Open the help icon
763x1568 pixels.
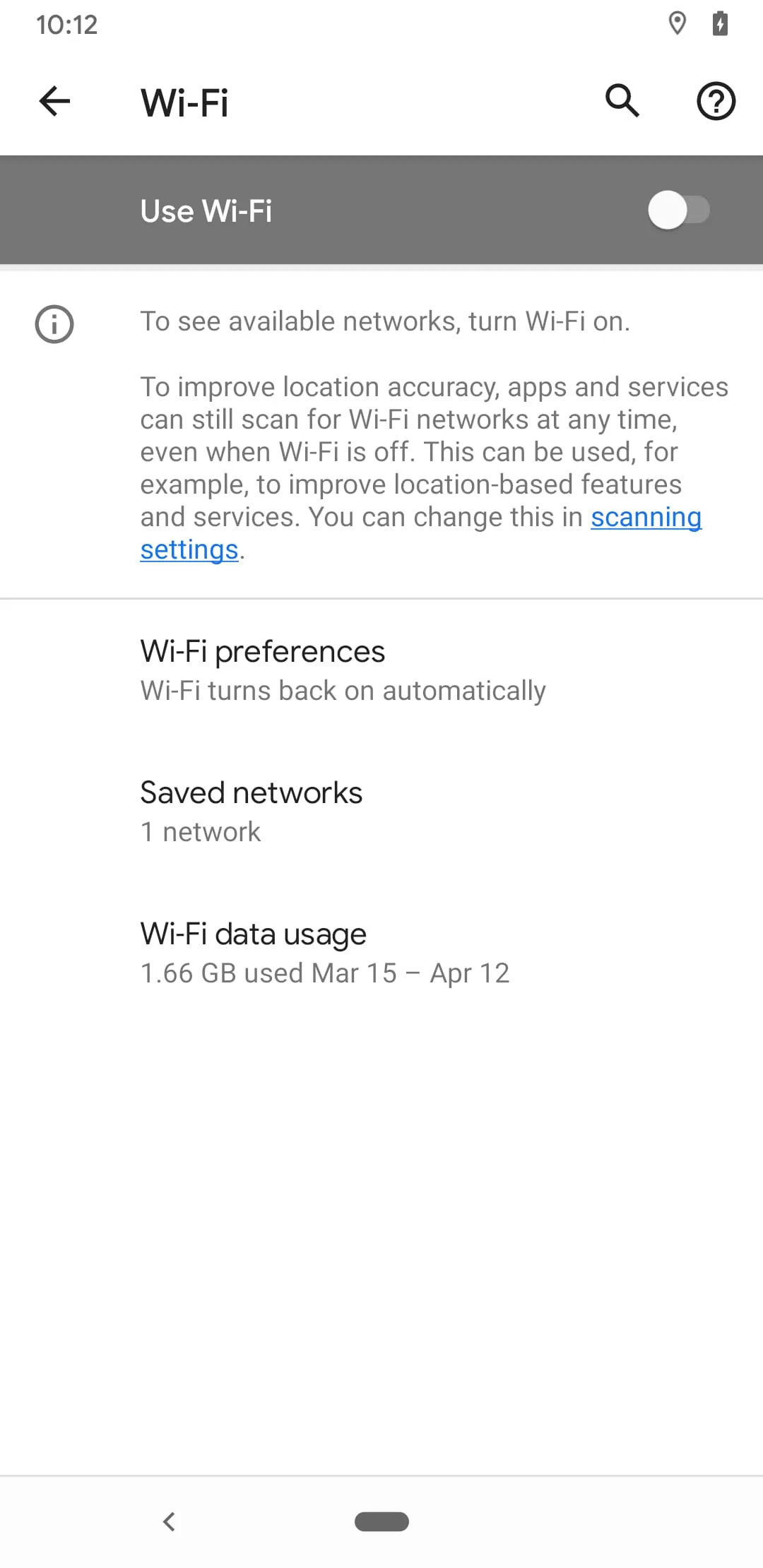[716, 101]
